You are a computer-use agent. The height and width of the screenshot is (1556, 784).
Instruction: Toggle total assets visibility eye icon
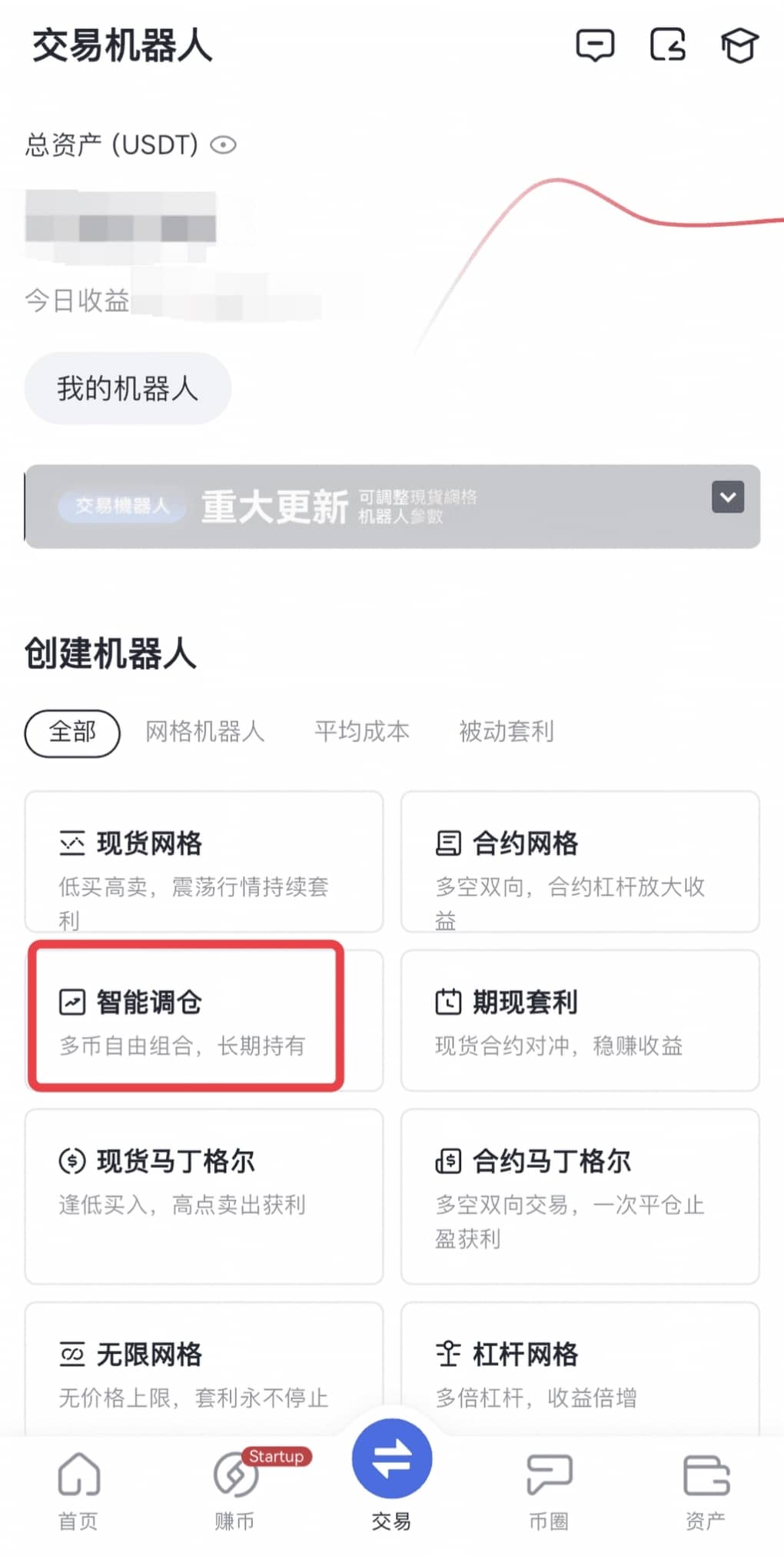(224, 145)
